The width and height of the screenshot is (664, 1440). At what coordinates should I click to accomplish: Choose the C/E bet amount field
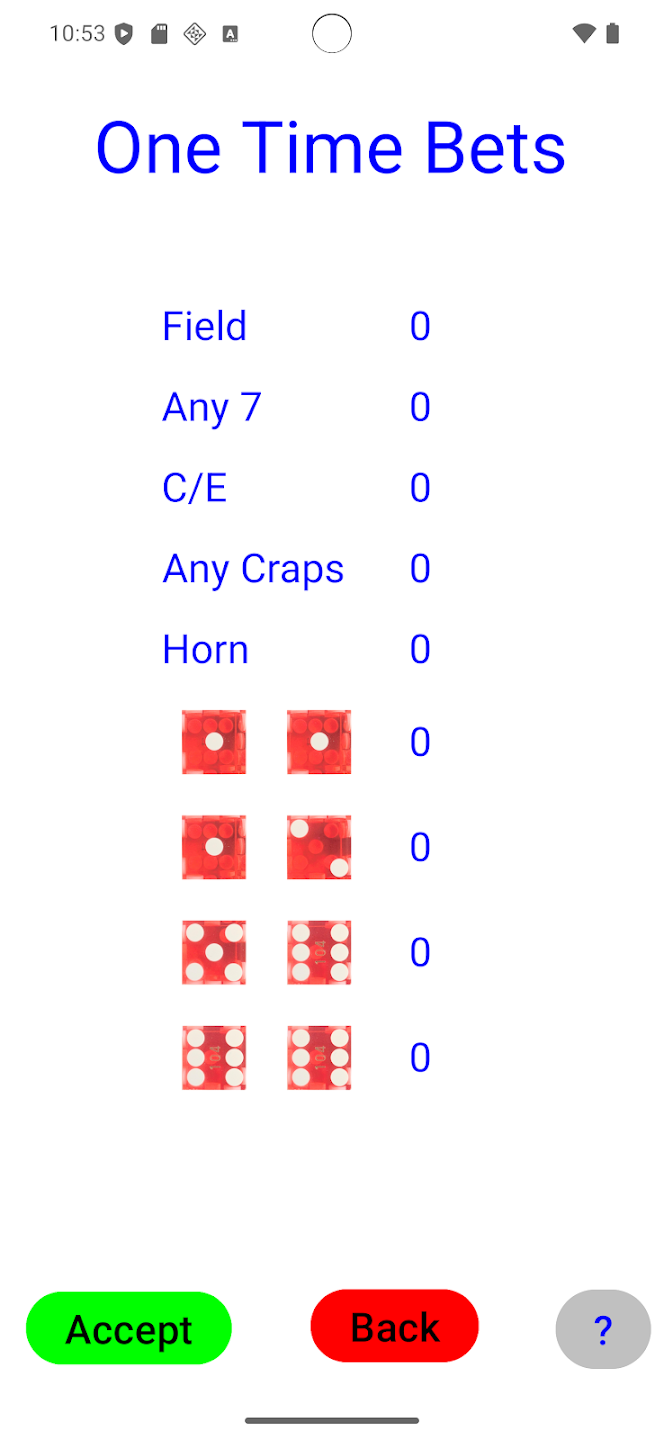point(420,488)
